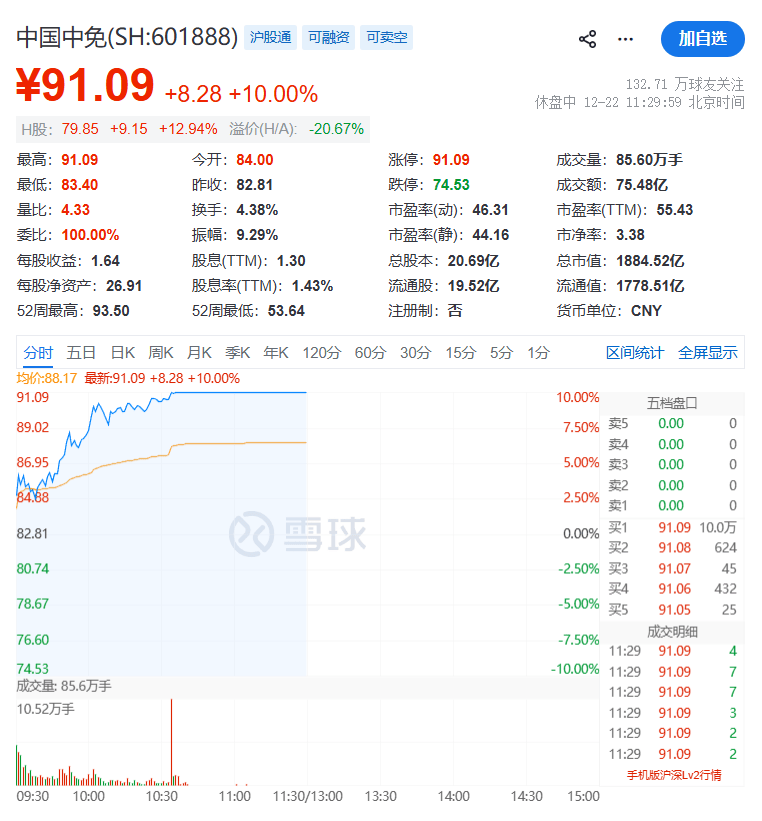Enable 全屏显示 full-screen chart view

click(x=708, y=353)
